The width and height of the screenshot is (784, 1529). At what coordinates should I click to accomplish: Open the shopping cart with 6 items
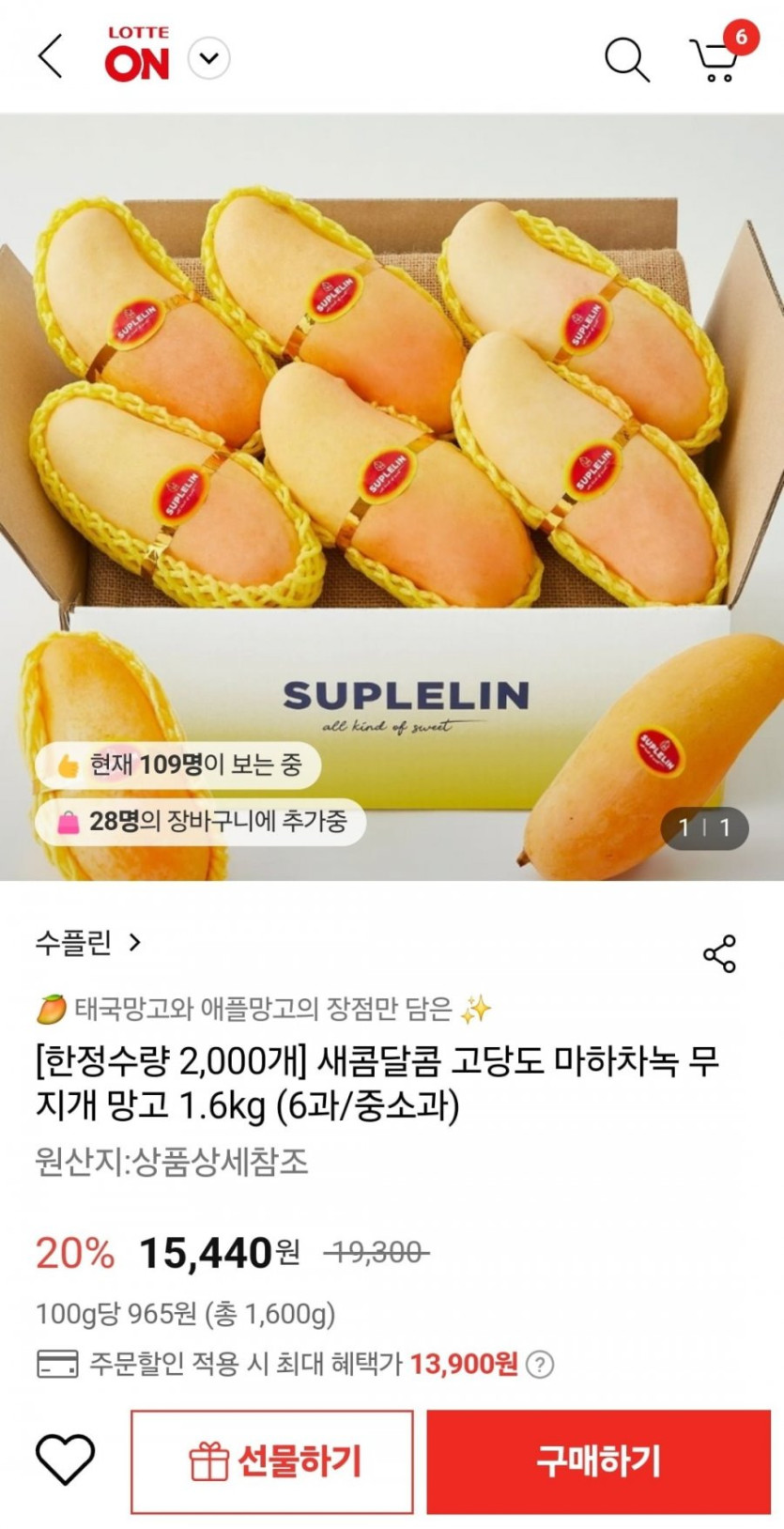point(716,60)
